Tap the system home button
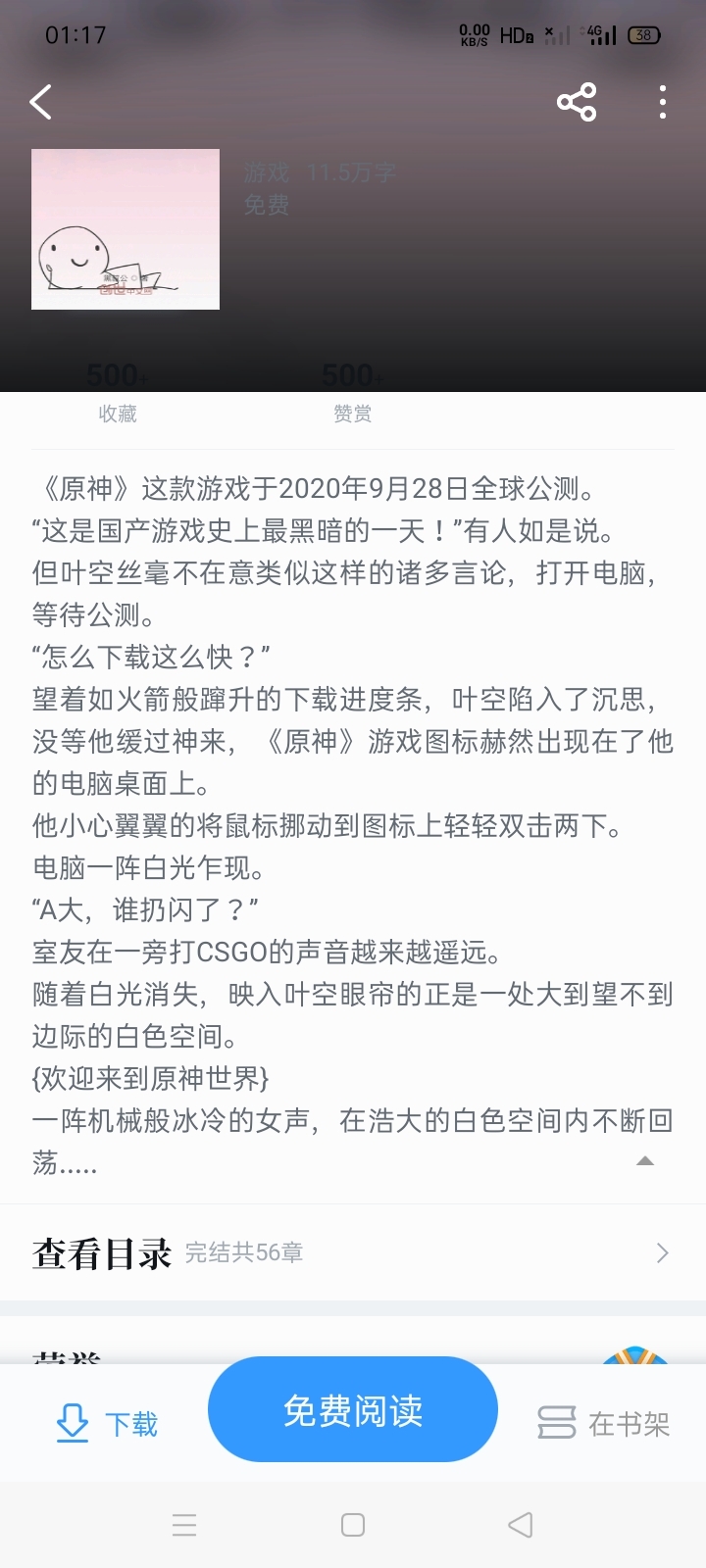 tap(353, 1525)
